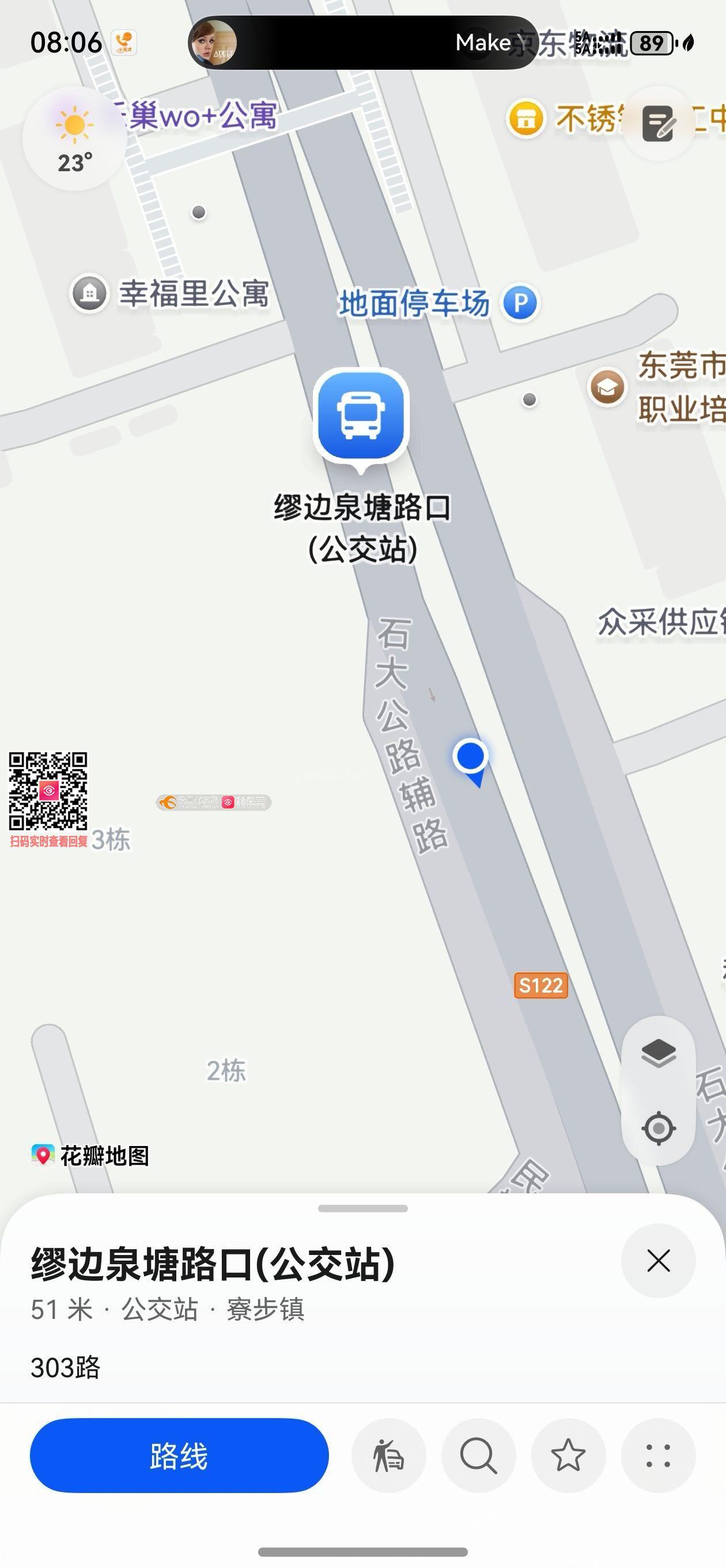Select the 东莞市职业培 school marker

607,387
